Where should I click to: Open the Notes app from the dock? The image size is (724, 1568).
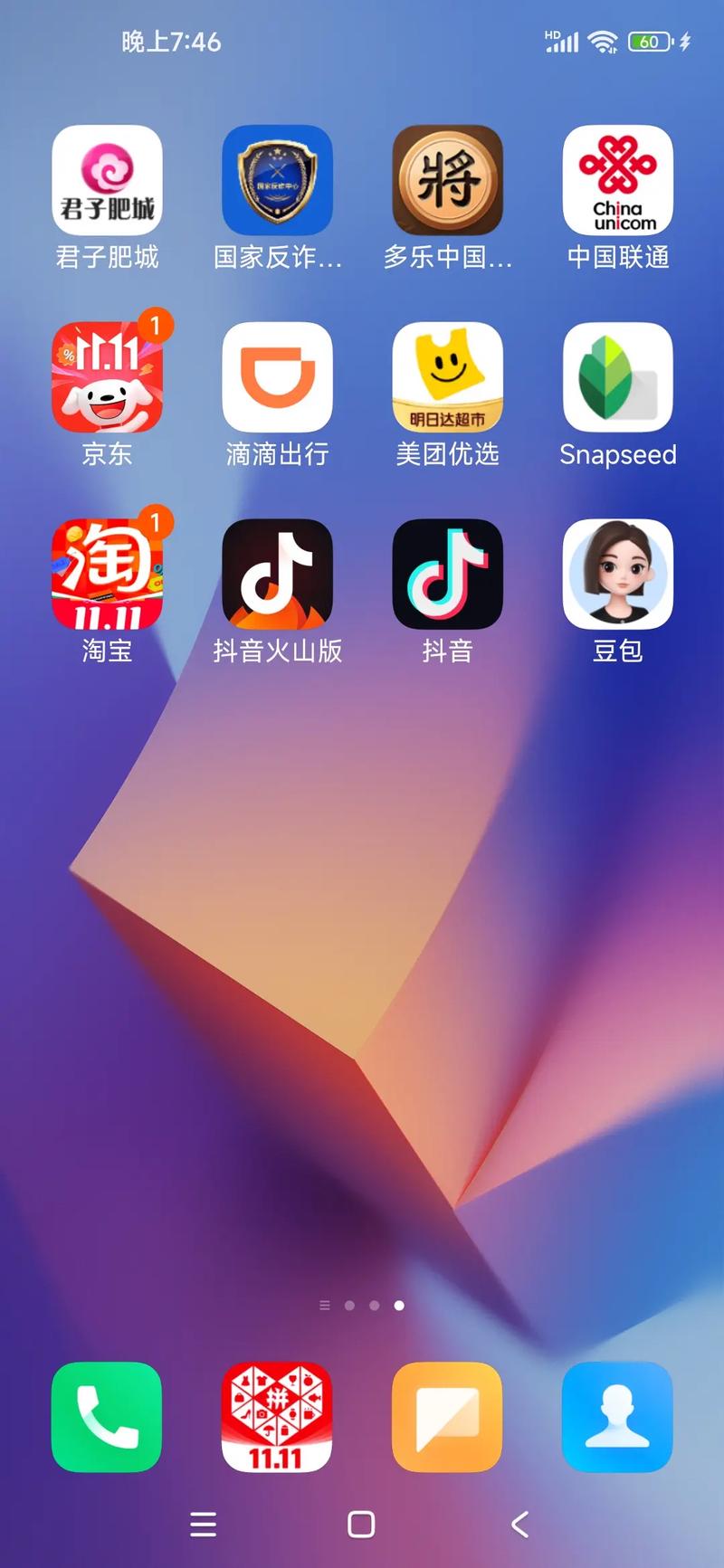click(447, 1417)
